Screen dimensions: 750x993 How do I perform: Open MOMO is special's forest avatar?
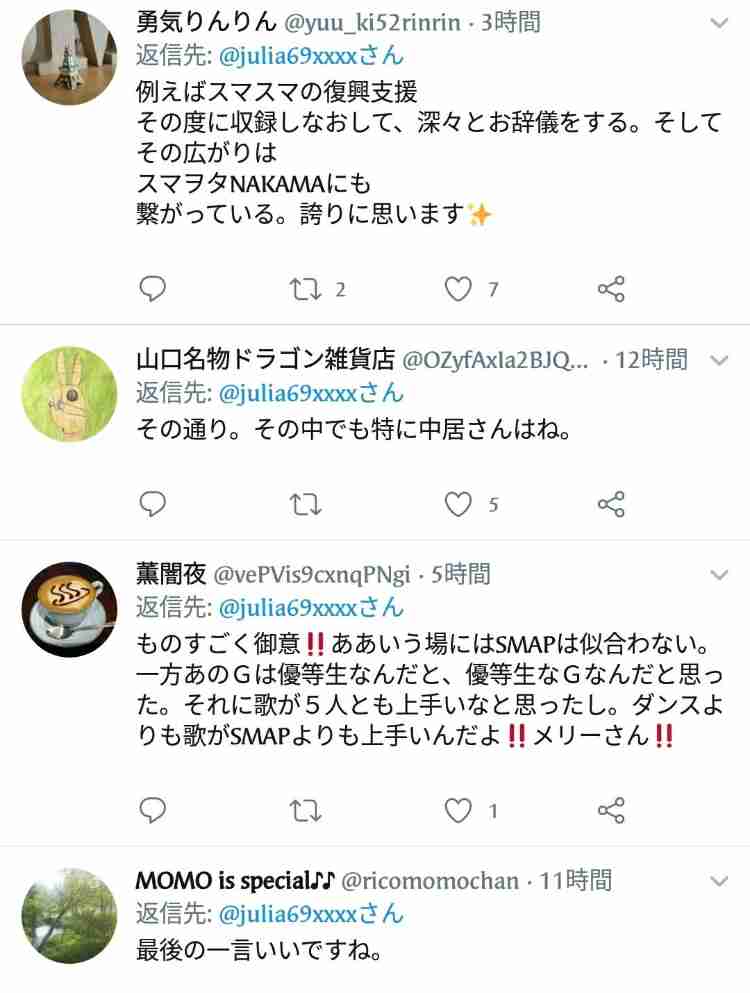[68, 911]
